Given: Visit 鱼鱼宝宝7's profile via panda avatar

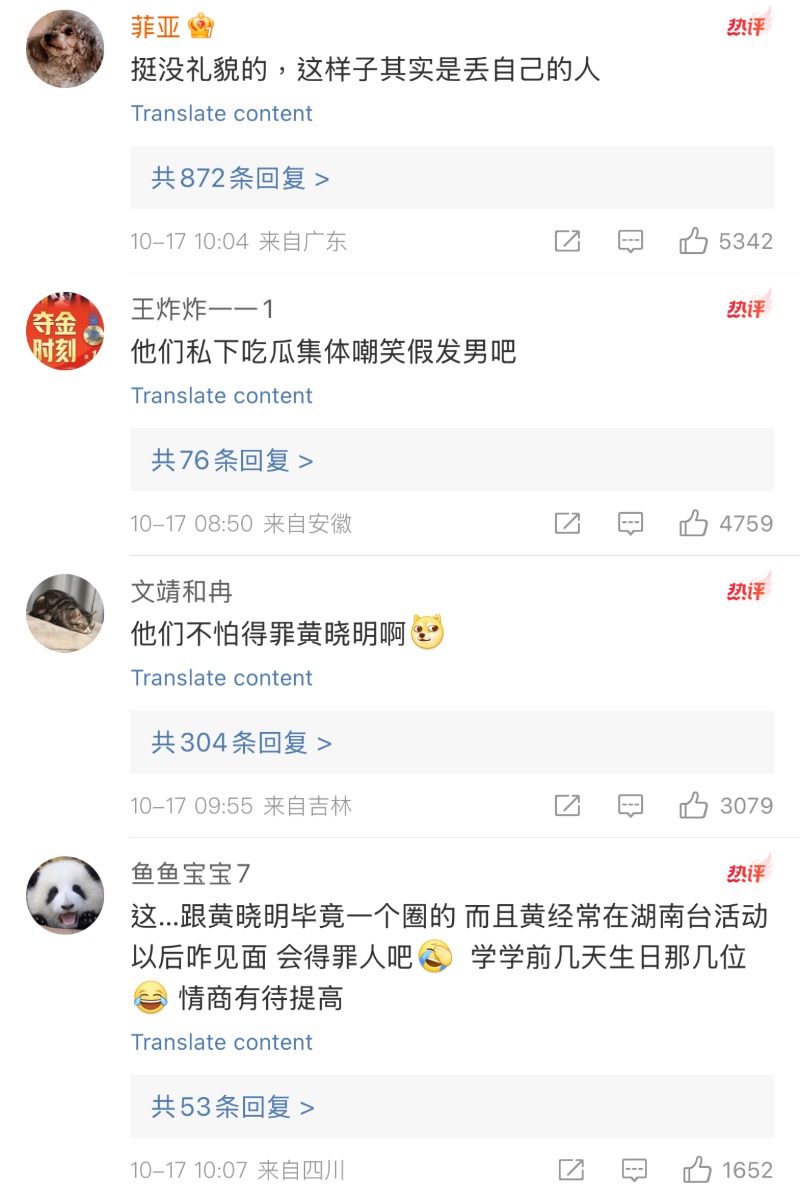Looking at the screenshot, I should (x=65, y=895).
